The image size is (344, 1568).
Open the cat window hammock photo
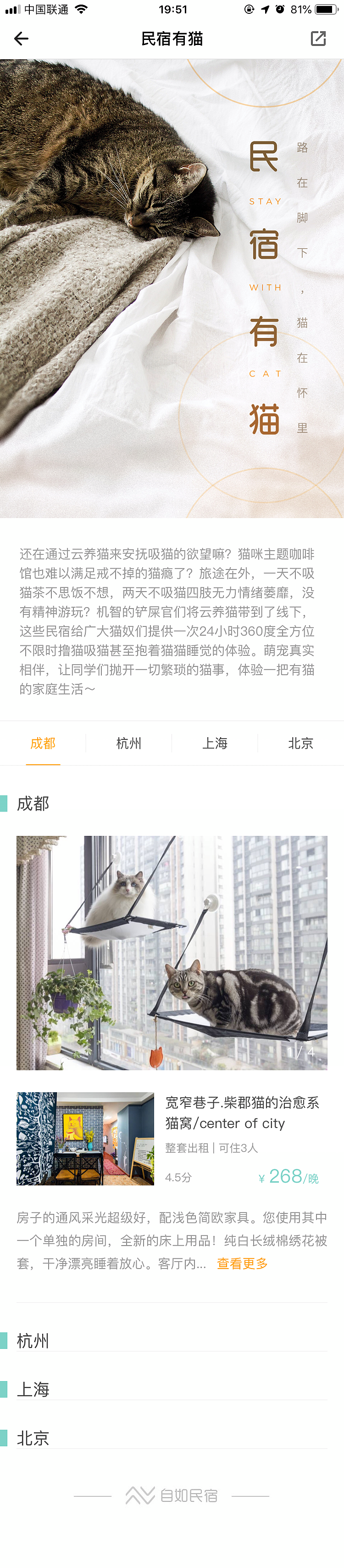click(172, 953)
